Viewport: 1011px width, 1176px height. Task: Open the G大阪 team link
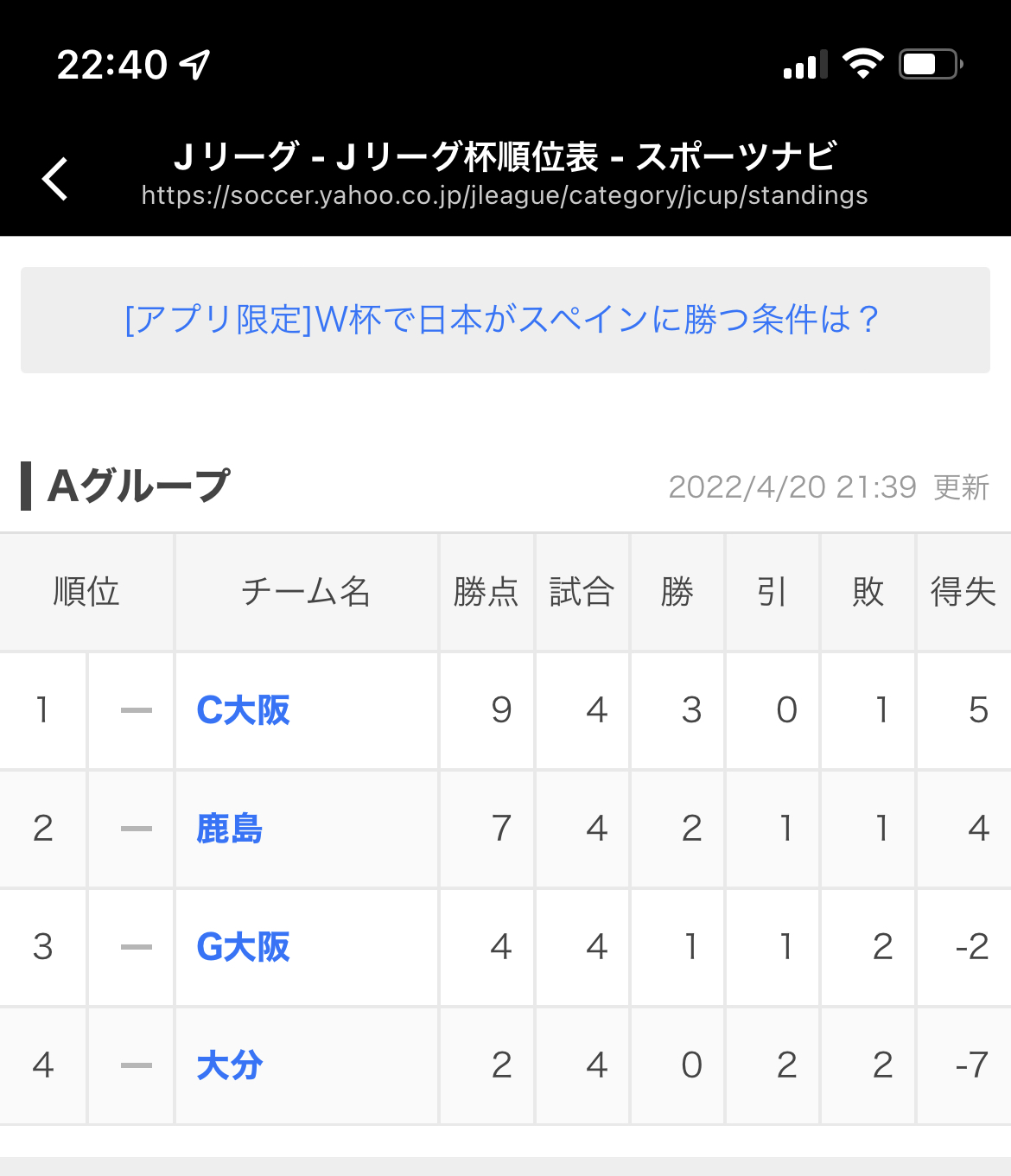tap(244, 947)
